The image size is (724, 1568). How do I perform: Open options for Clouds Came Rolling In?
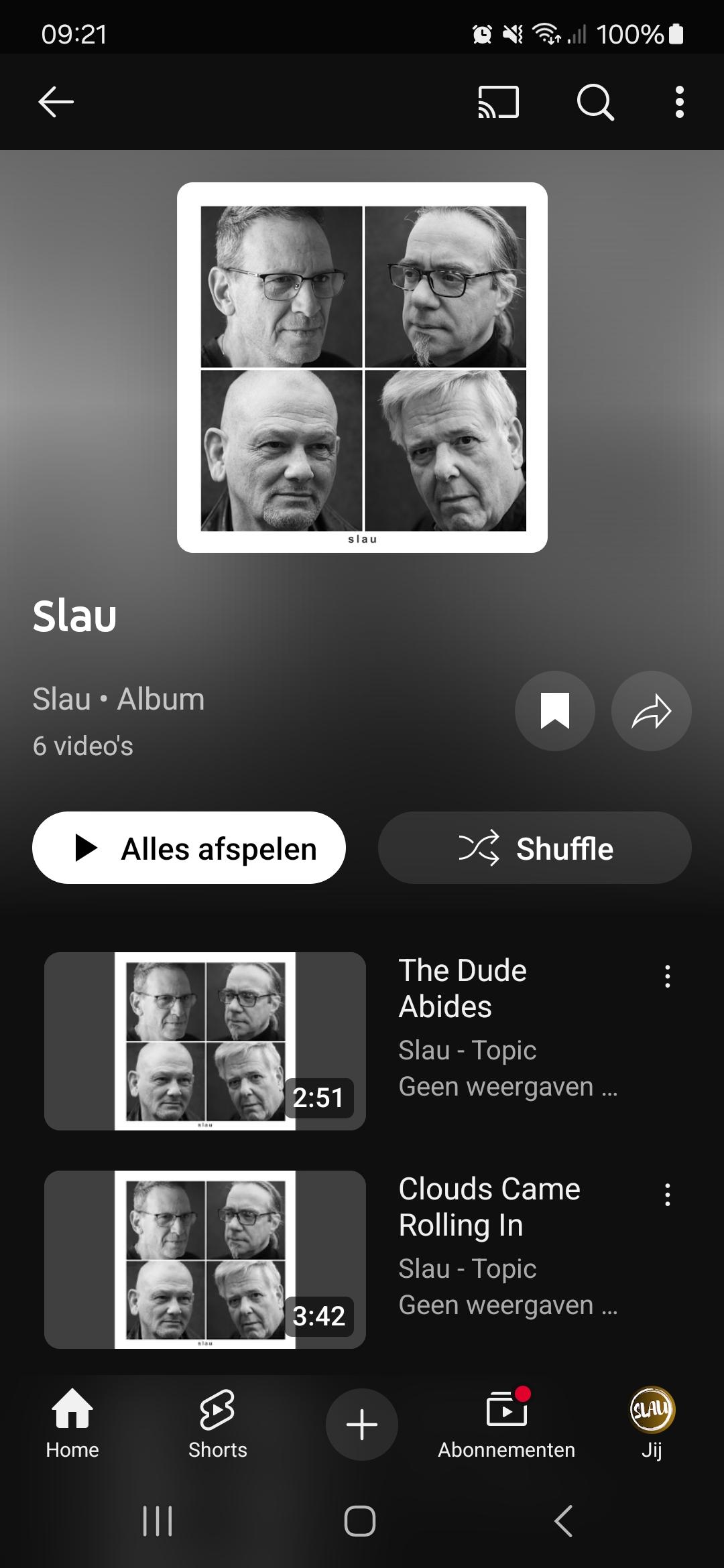coord(667,1195)
